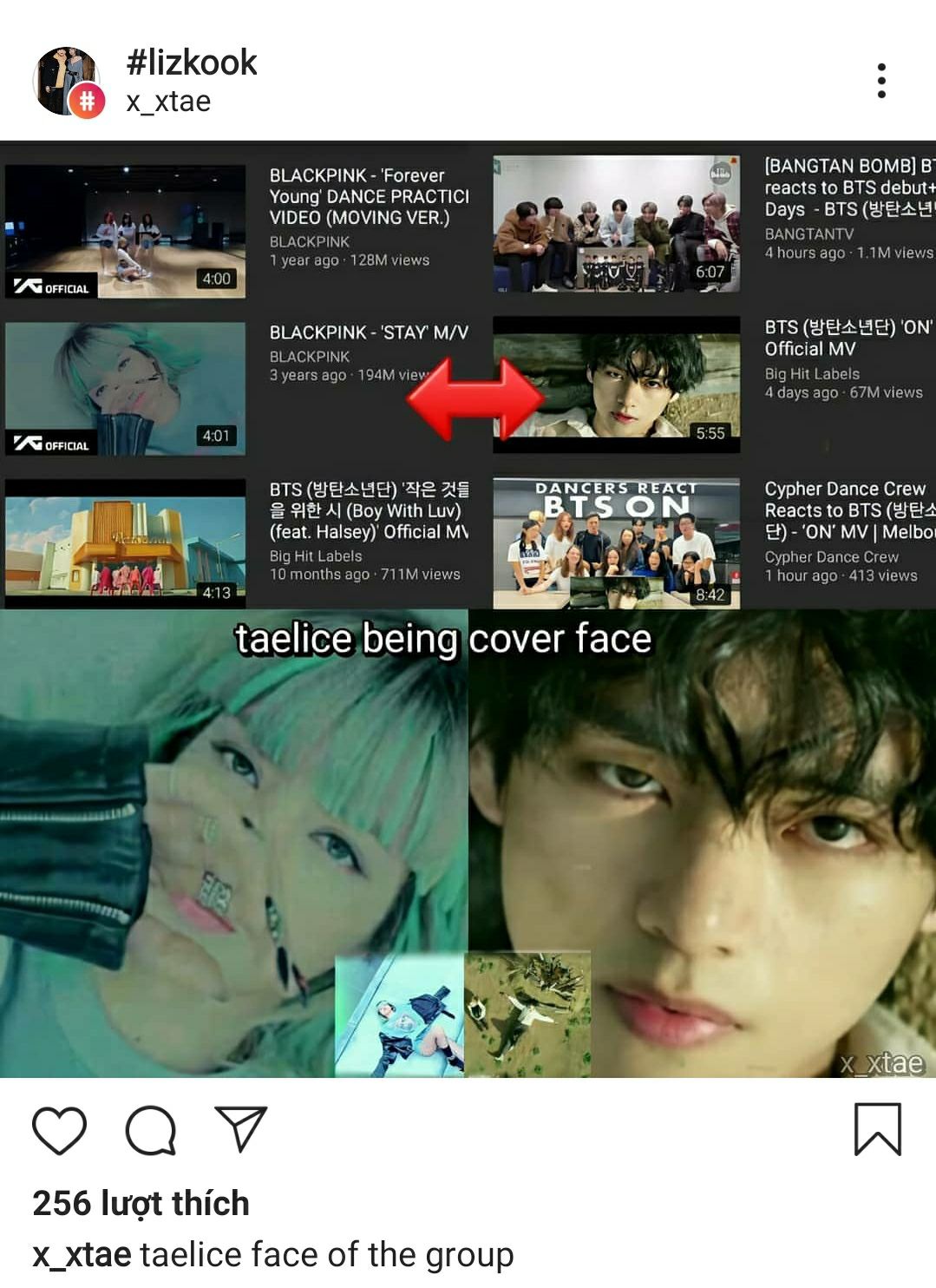View the list of 256 likes
Viewport: 936px width, 1288px height.
(141, 1204)
